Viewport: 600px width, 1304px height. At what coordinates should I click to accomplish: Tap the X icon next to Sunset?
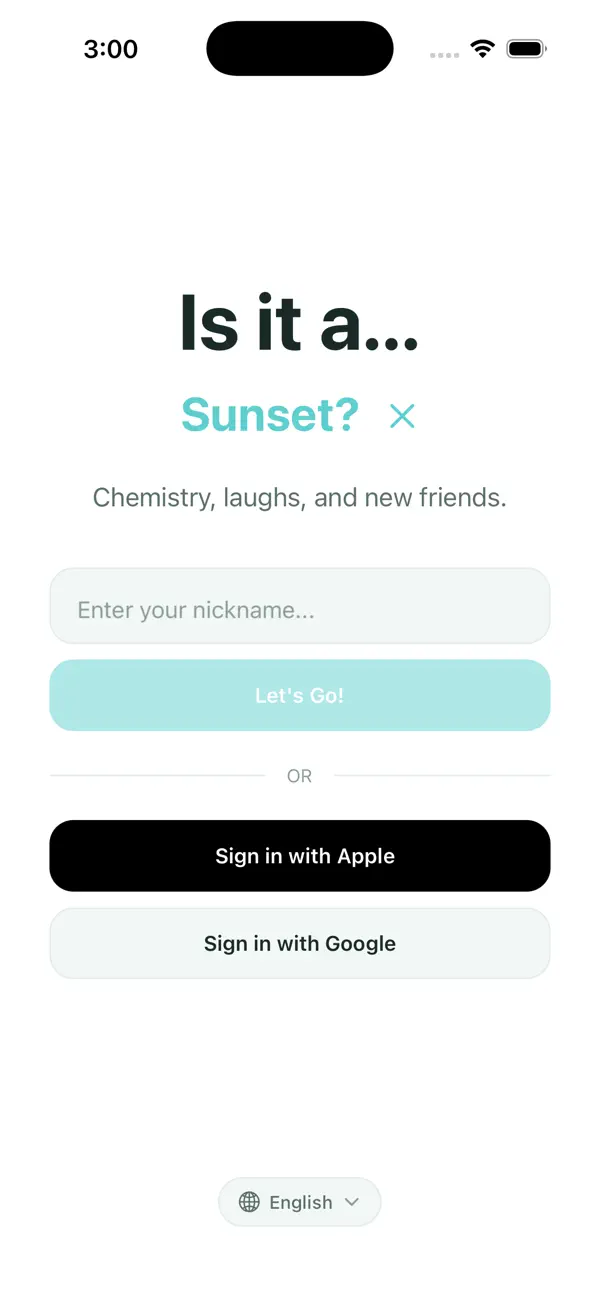click(x=402, y=416)
